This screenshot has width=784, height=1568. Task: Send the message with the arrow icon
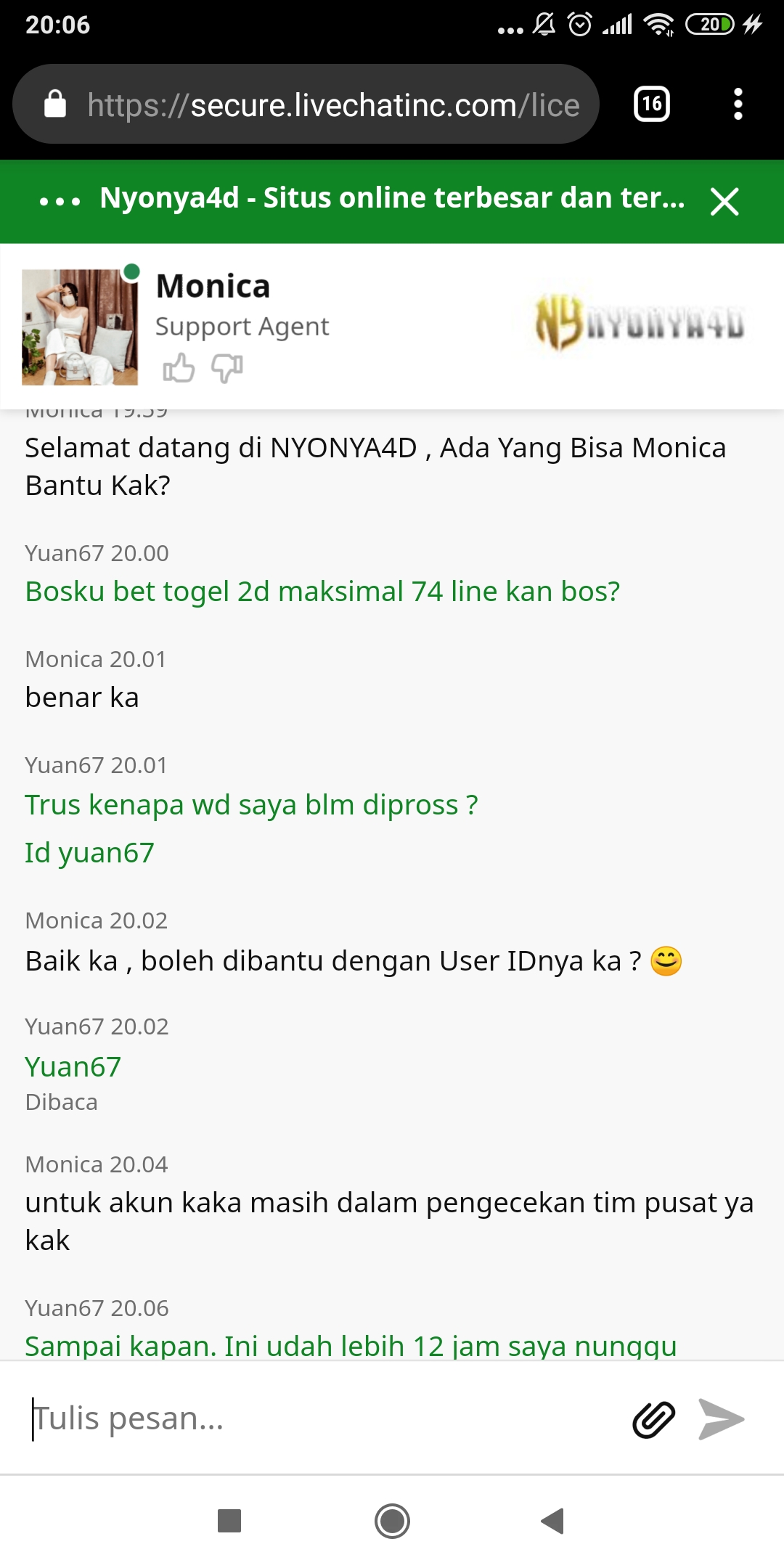pyautogui.click(x=722, y=1419)
